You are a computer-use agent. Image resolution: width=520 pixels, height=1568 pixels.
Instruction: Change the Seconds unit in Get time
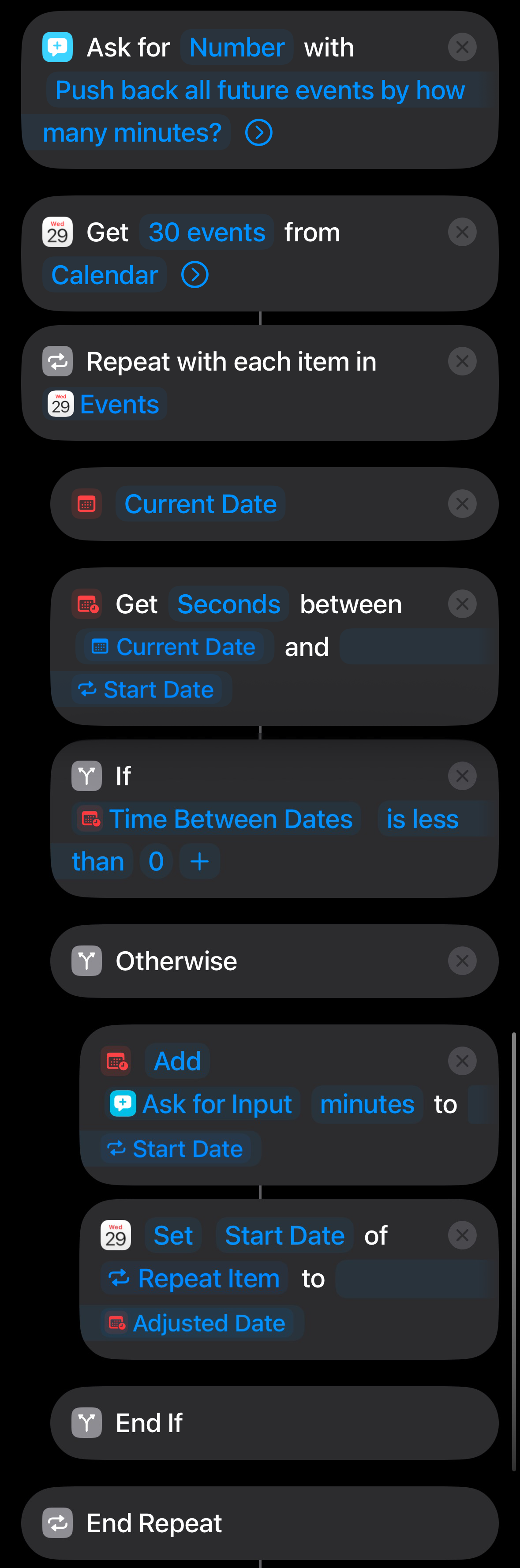(x=228, y=604)
